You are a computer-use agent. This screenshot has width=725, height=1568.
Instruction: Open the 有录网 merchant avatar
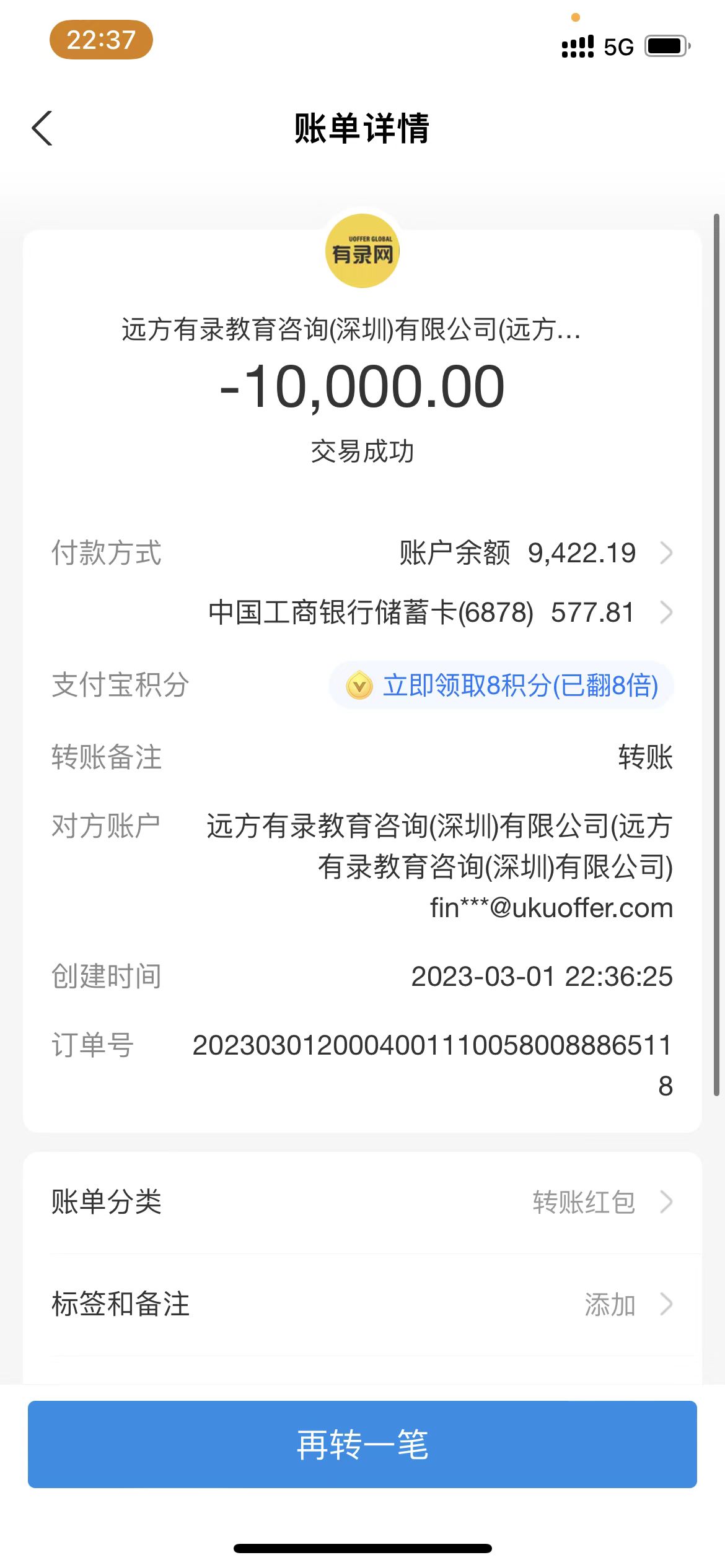pos(362,251)
